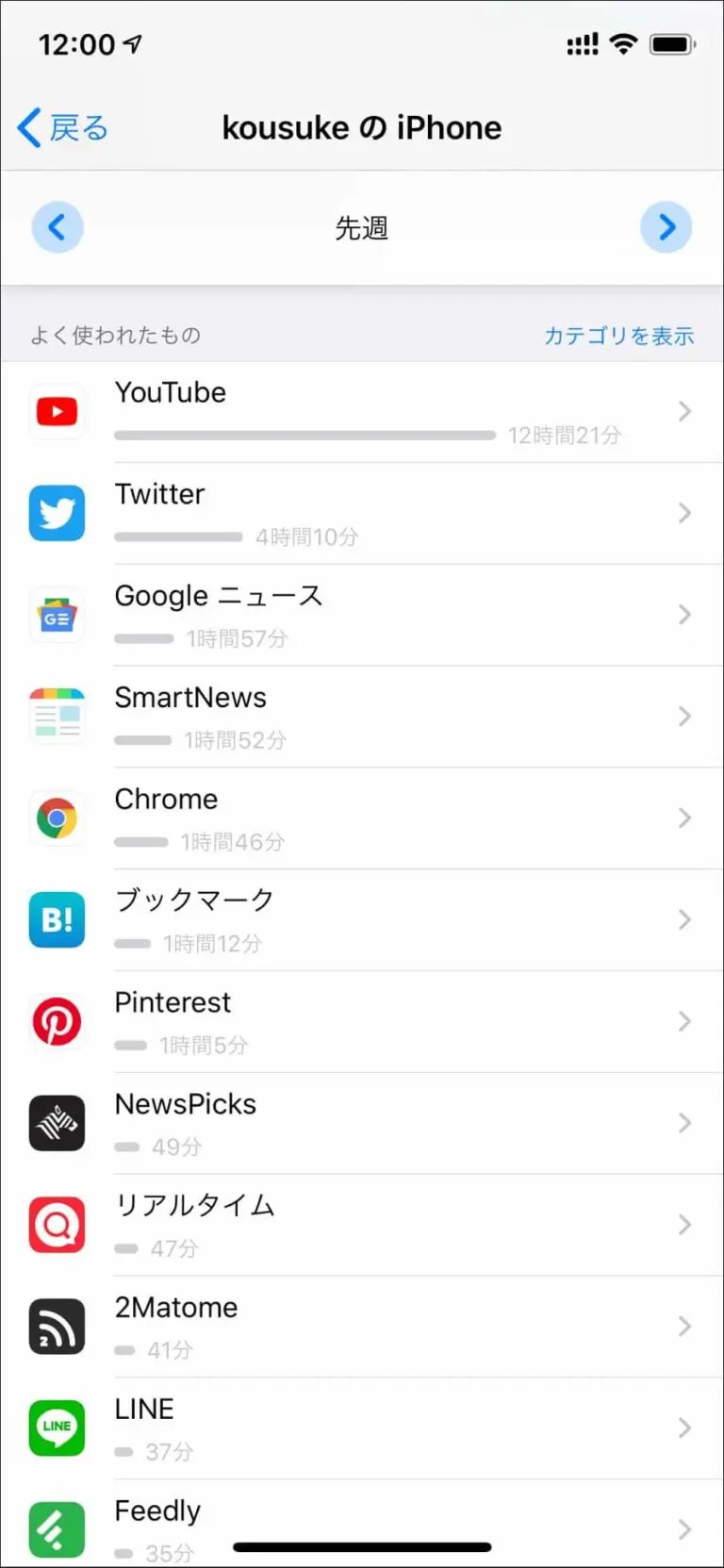Open the Pinterest detail chevron
This screenshot has height=1568, width=724.
685,1021
